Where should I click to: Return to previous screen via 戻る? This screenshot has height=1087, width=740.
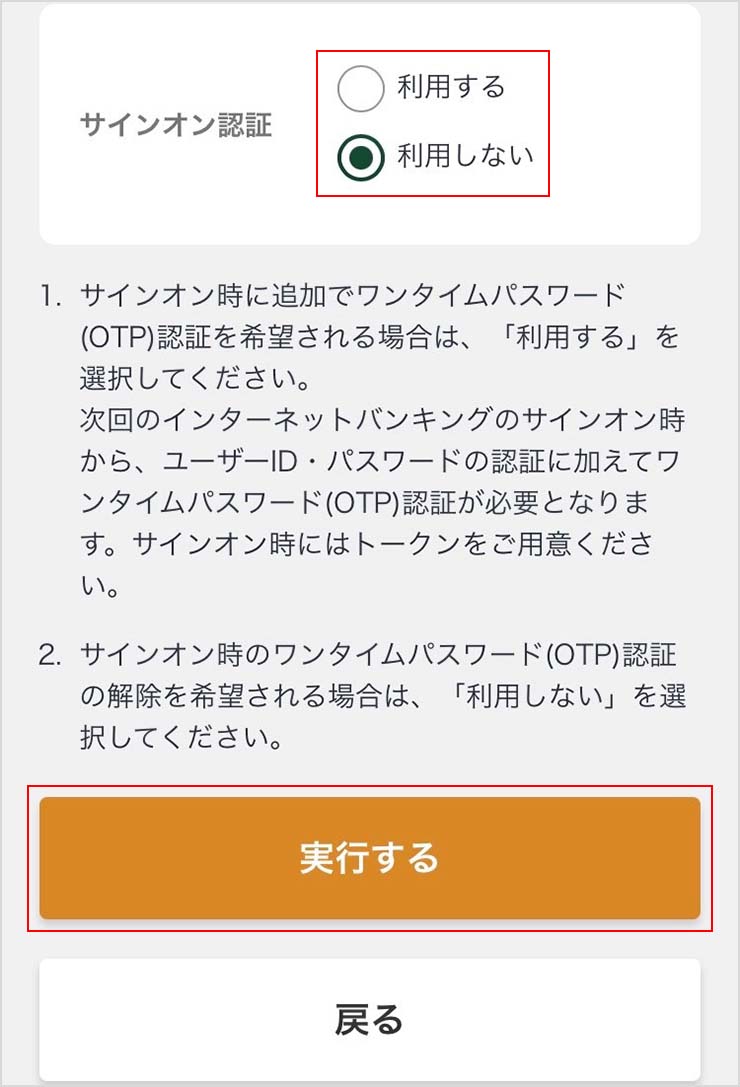(x=370, y=1016)
